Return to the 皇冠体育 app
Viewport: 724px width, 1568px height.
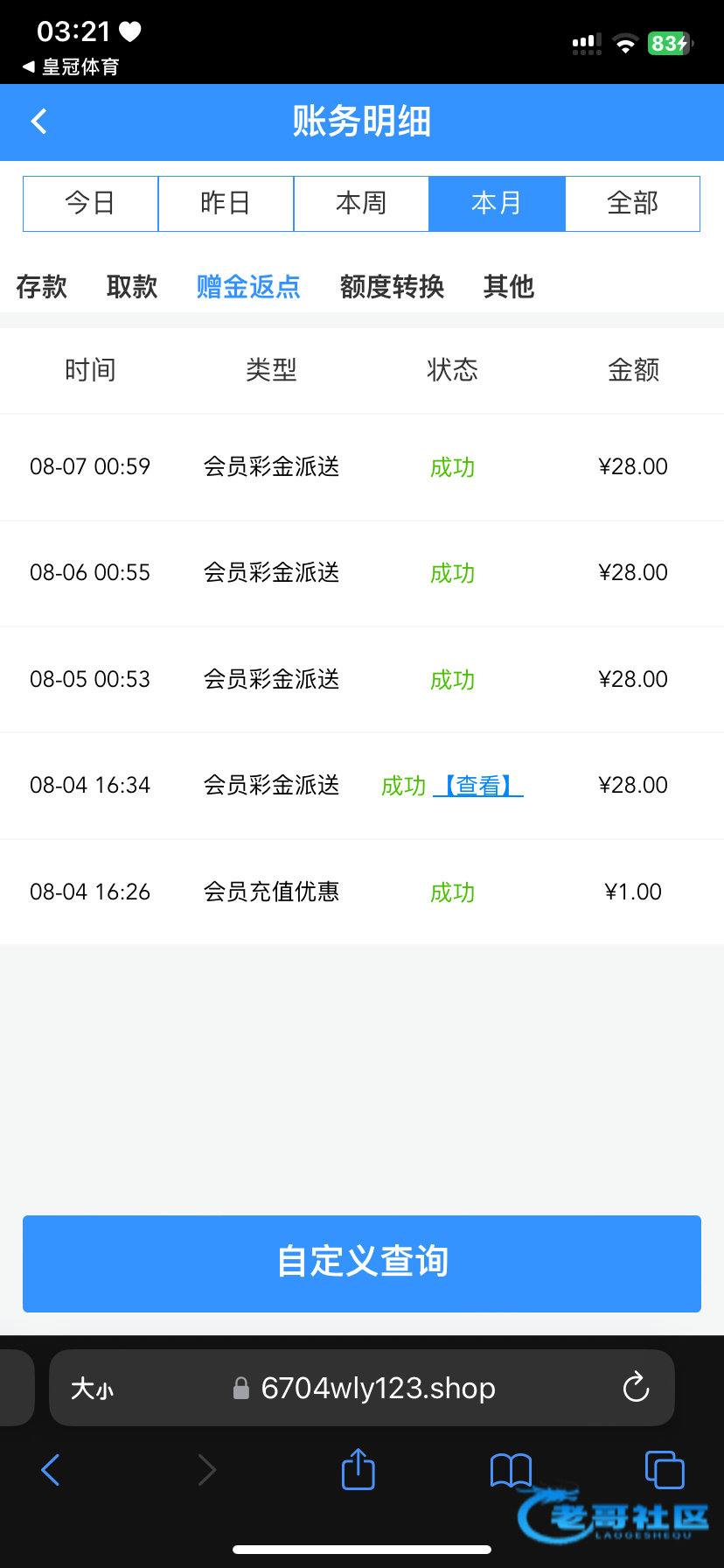coord(70,66)
